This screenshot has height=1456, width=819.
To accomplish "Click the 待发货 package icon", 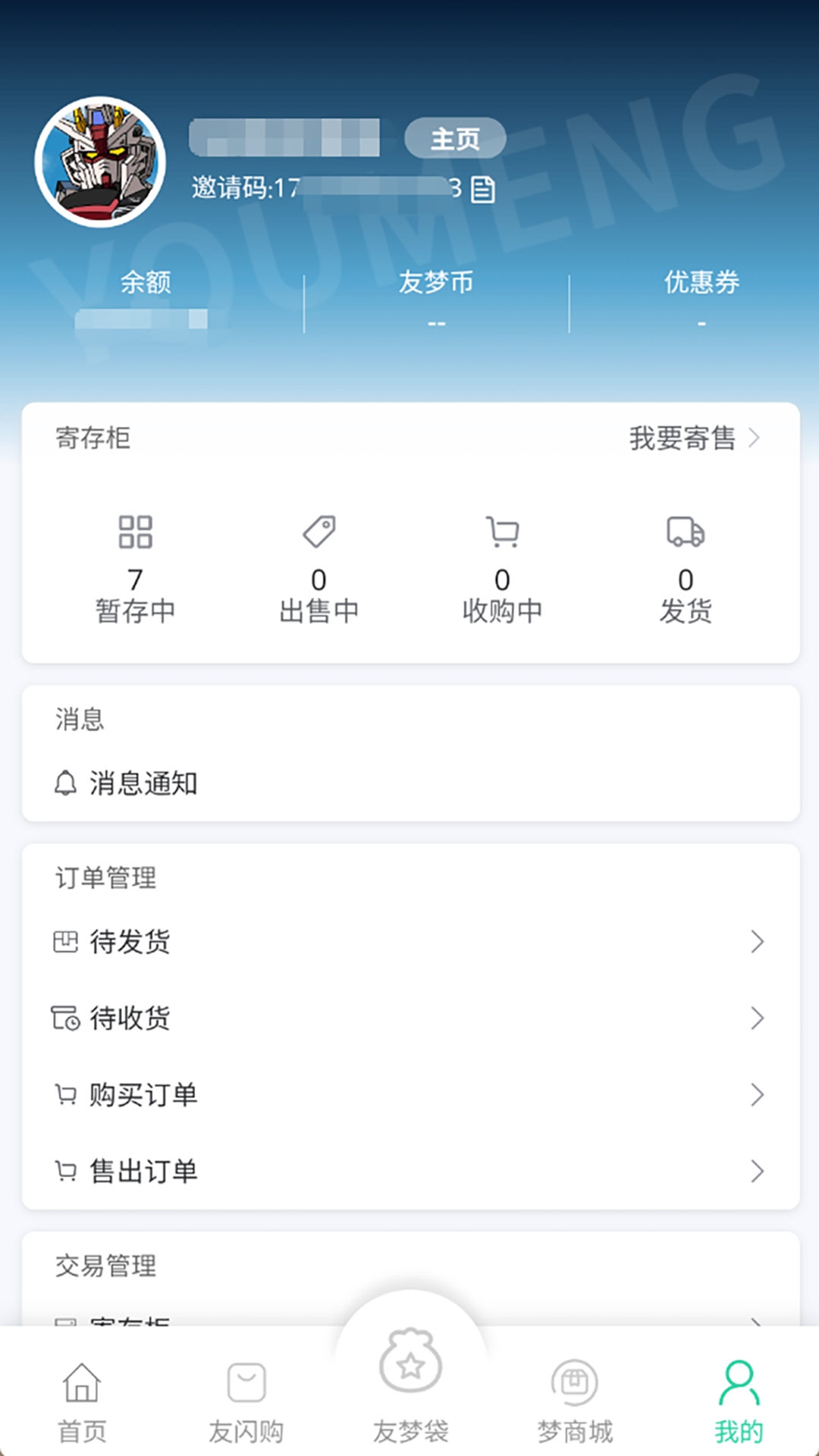I will tap(66, 942).
